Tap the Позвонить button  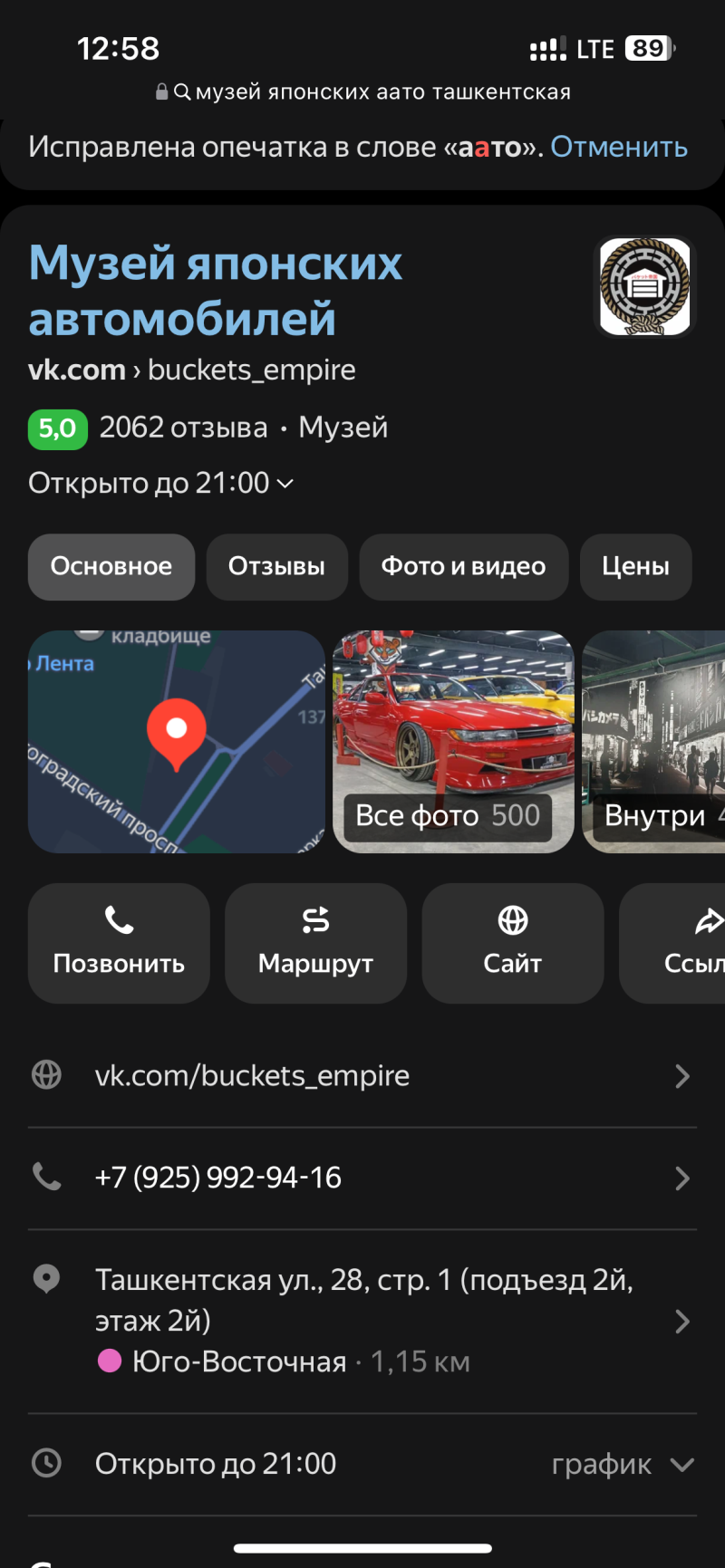(119, 943)
